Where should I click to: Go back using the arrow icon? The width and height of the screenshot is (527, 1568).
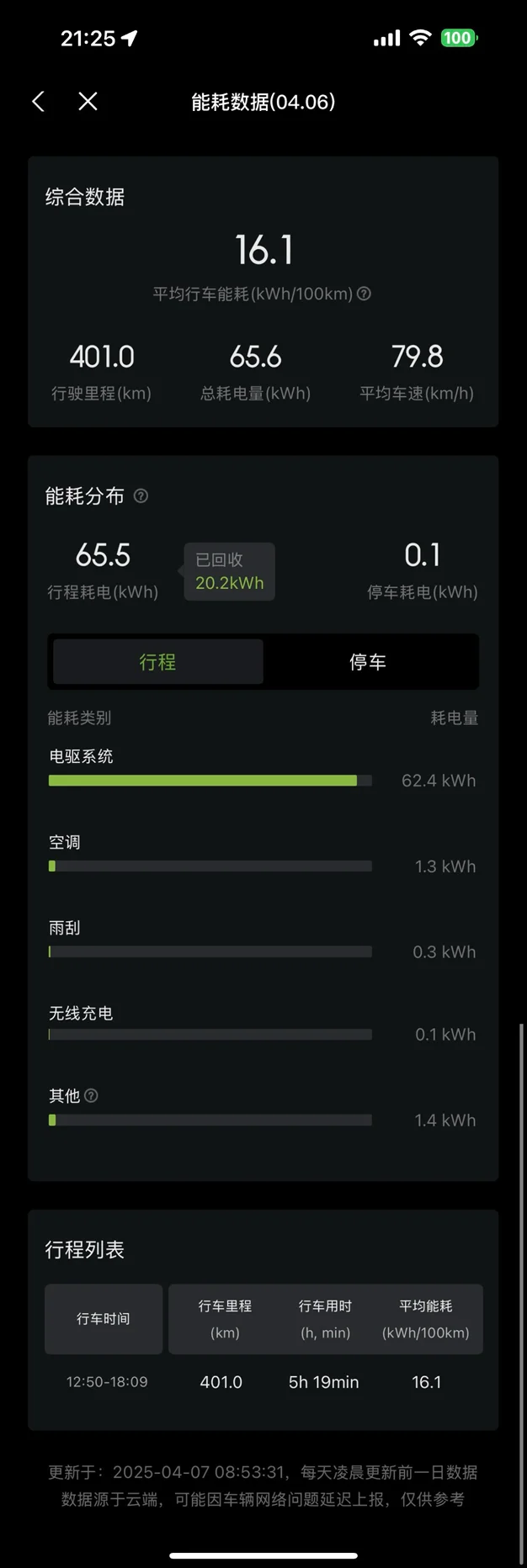[x=39, y=102]
